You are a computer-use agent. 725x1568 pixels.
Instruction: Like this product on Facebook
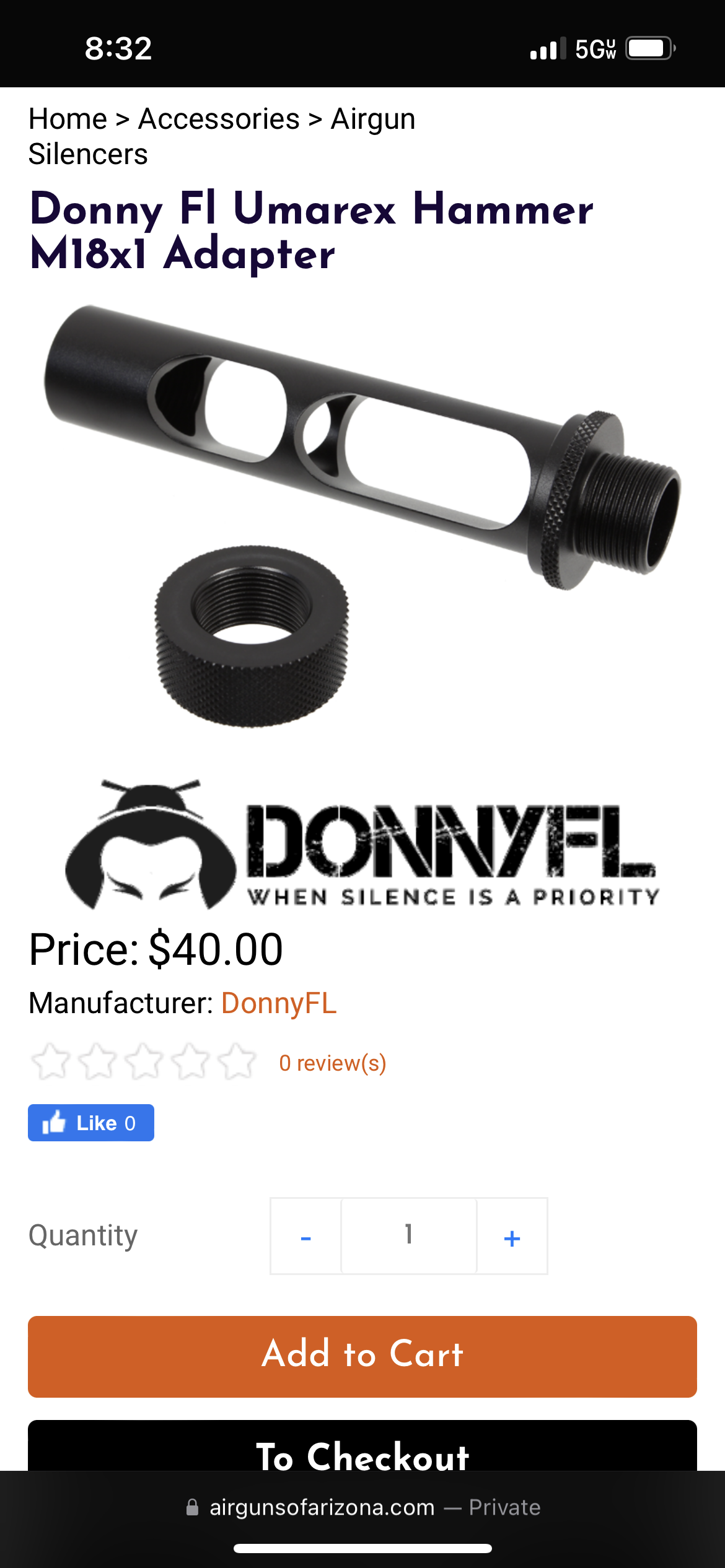click(x=91, y=1123)
